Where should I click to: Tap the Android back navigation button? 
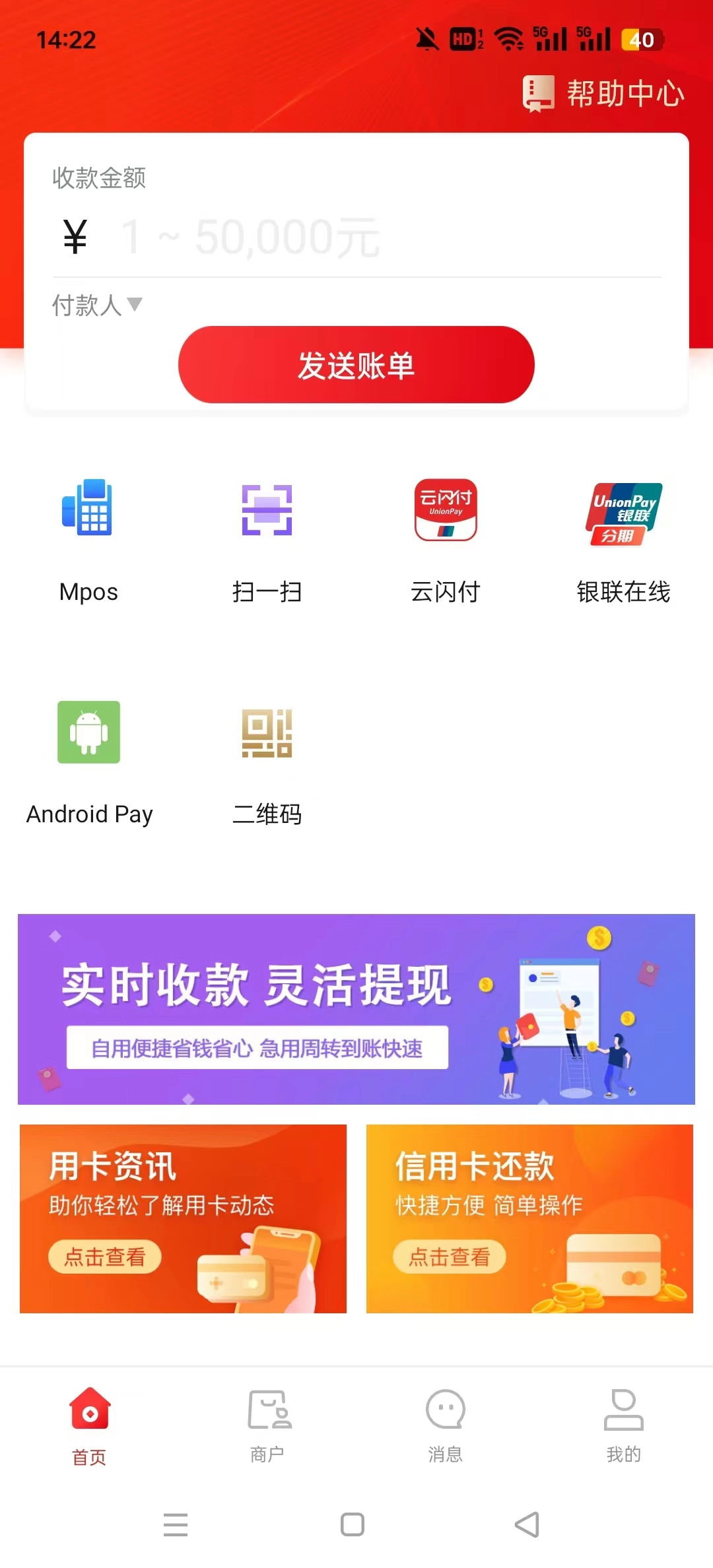pyautogui.click(x=525, y=1526)
